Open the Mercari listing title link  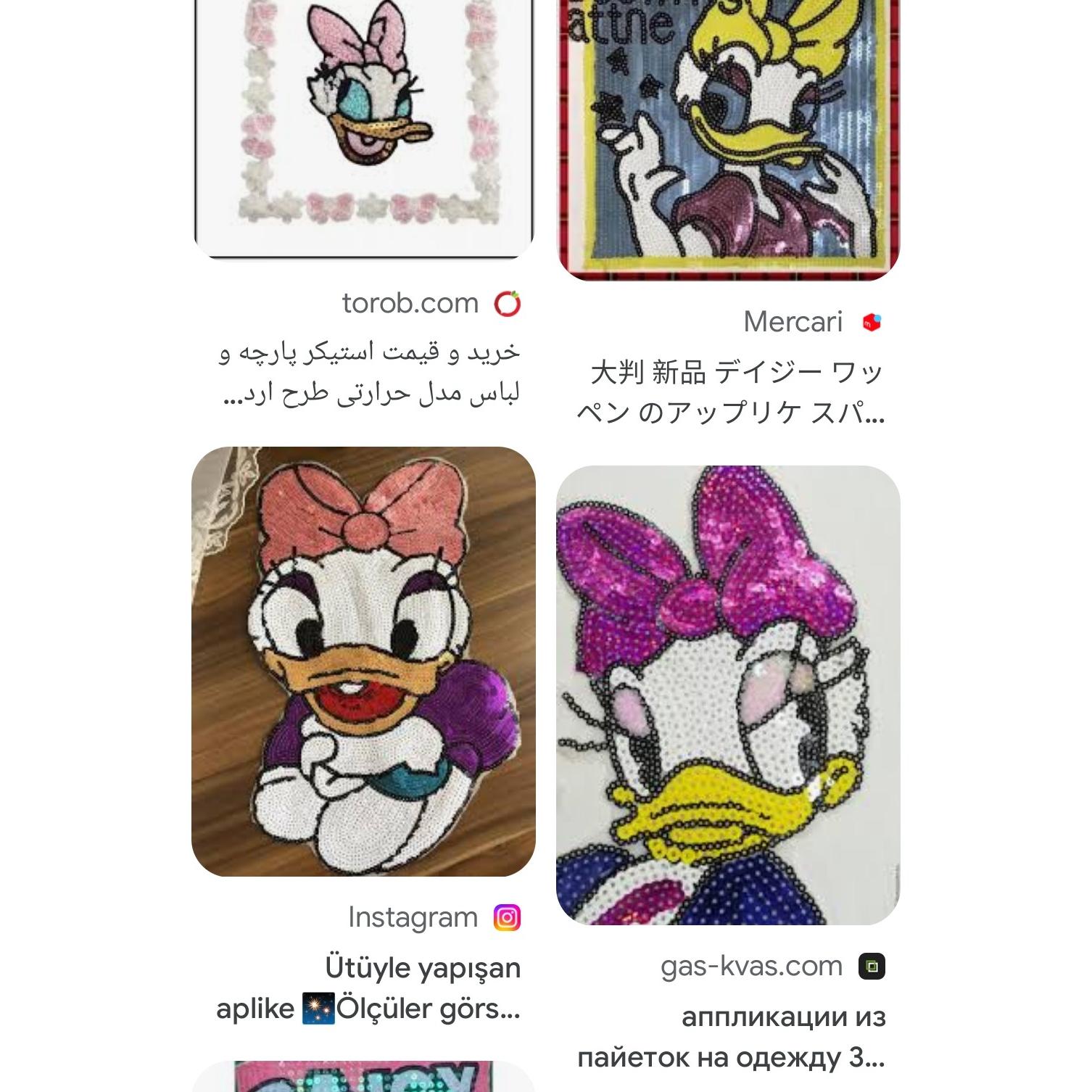tap(731, 392)
